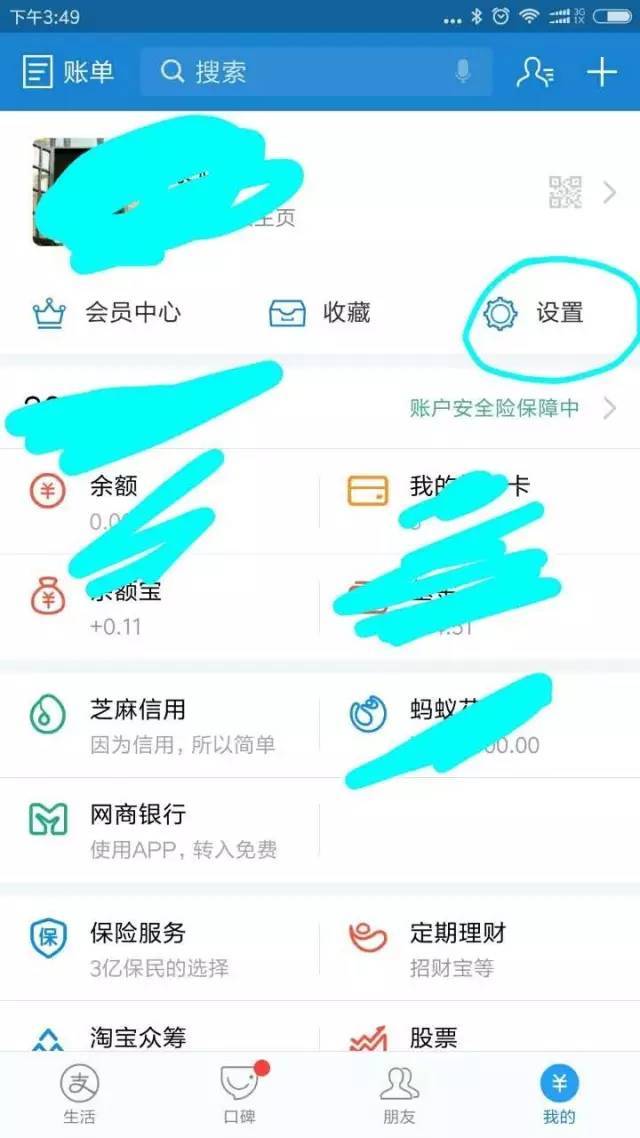
Task: Switch to the 朋友 tab
Action: [x=400, y=1095]
